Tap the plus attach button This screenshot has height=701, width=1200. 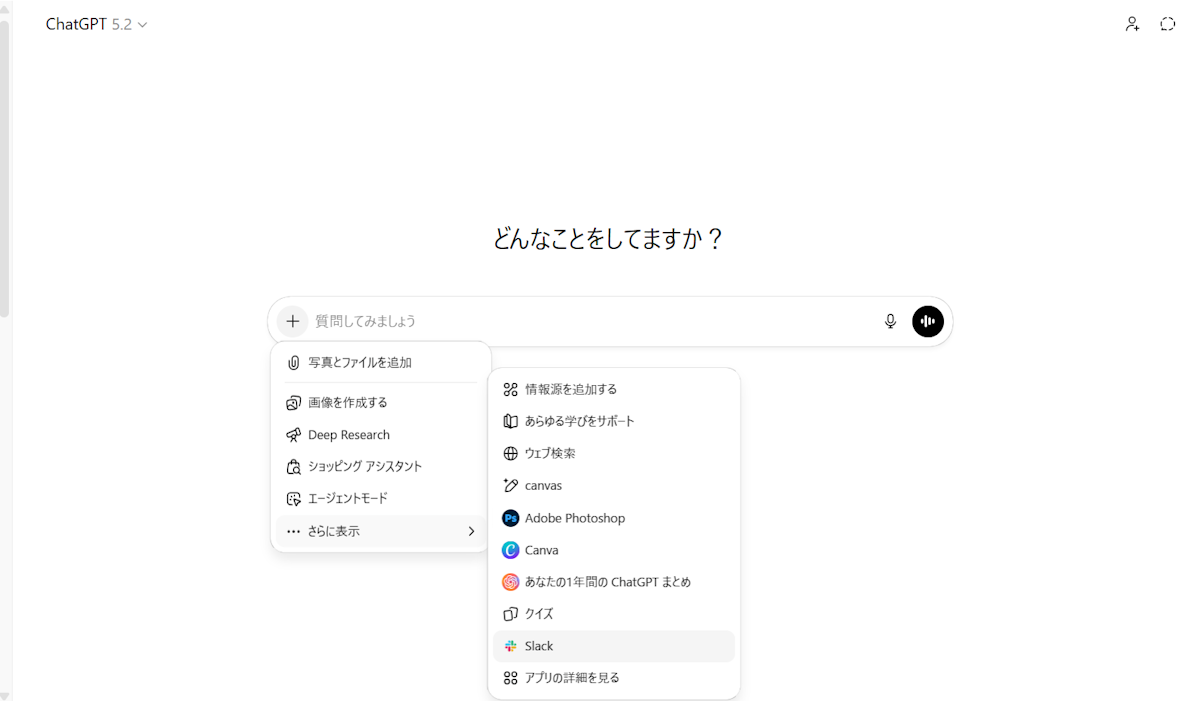pos(292,321)
